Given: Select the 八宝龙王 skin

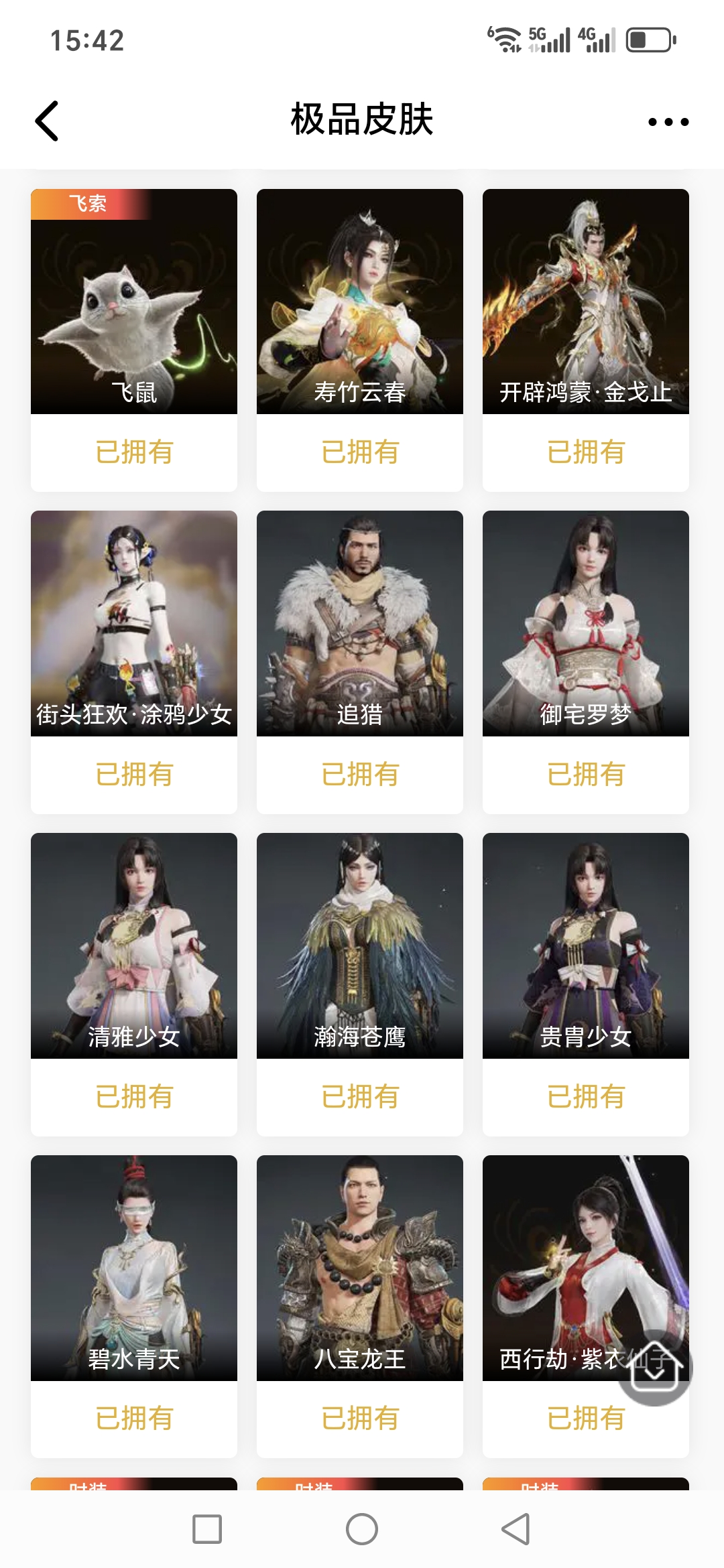Looking at the screenshot, I should click(x=360, y=1267).
